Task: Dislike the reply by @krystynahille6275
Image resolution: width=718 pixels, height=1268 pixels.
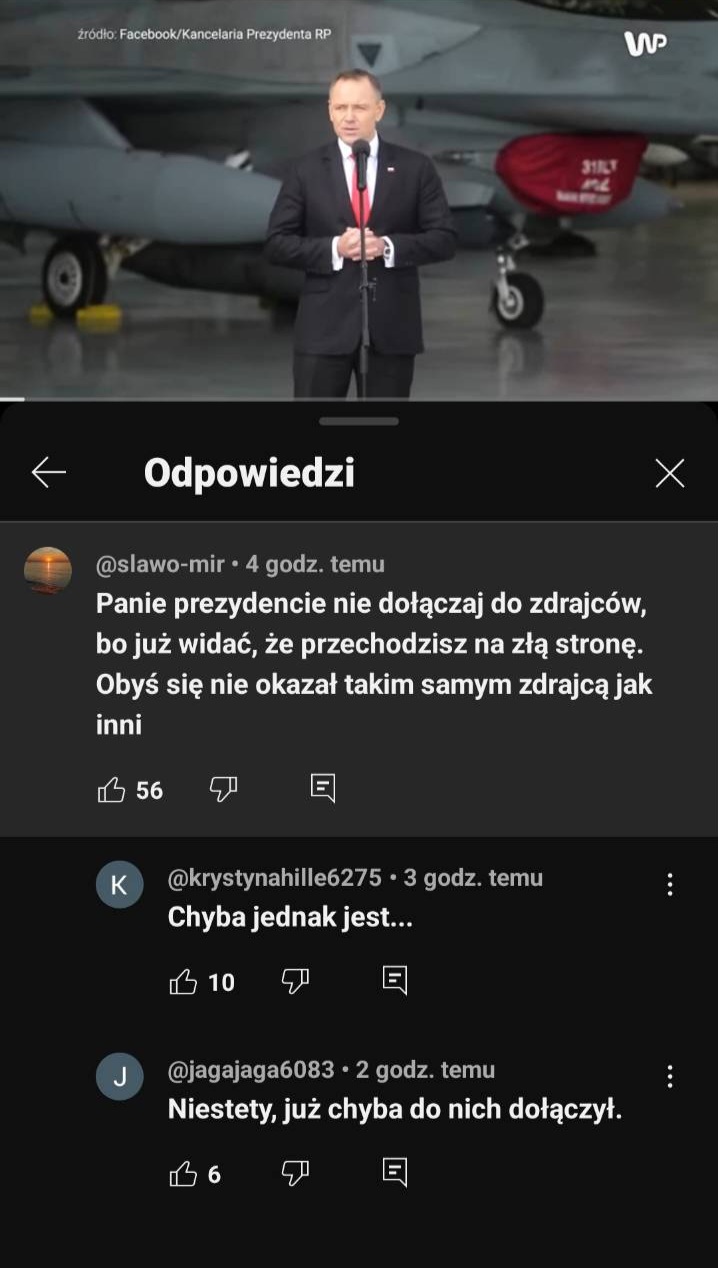Action: pos(295,981)
